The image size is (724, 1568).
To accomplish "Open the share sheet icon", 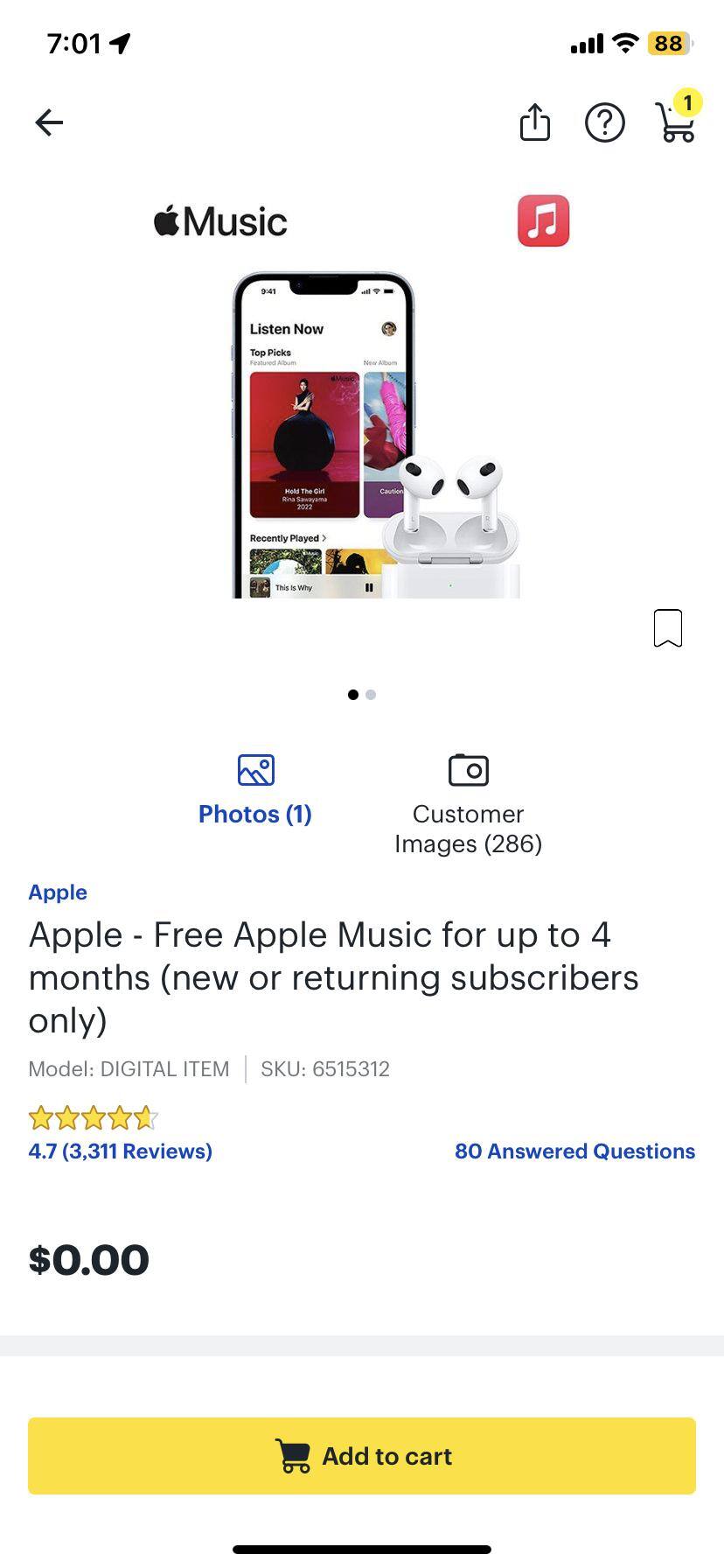I will [535, 122].
